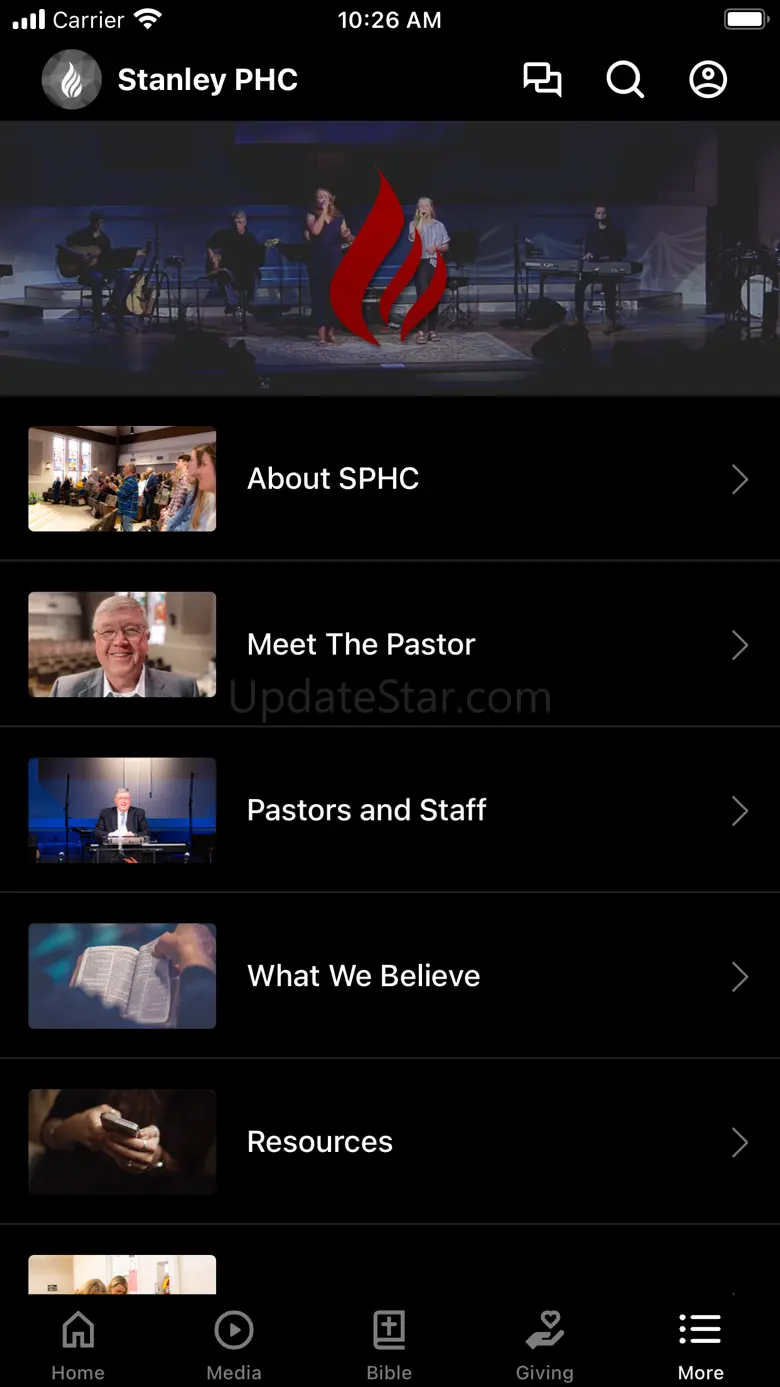Select Pastors and Staff
Screen dimensions: 780x1387
(x=390, y=810)
